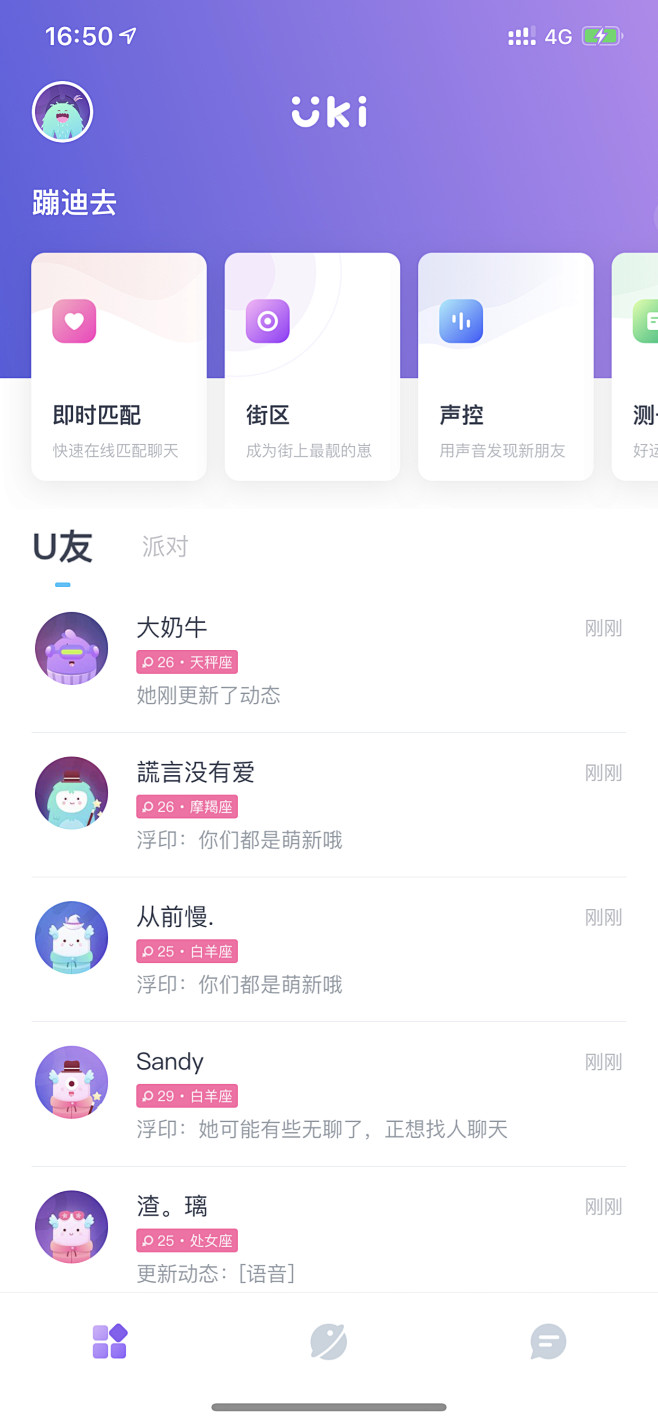This screenshot has height=1424, width=658.
Task: Open the 即时匹配 card
Action: pyautogui.click(x=119, y=366)
